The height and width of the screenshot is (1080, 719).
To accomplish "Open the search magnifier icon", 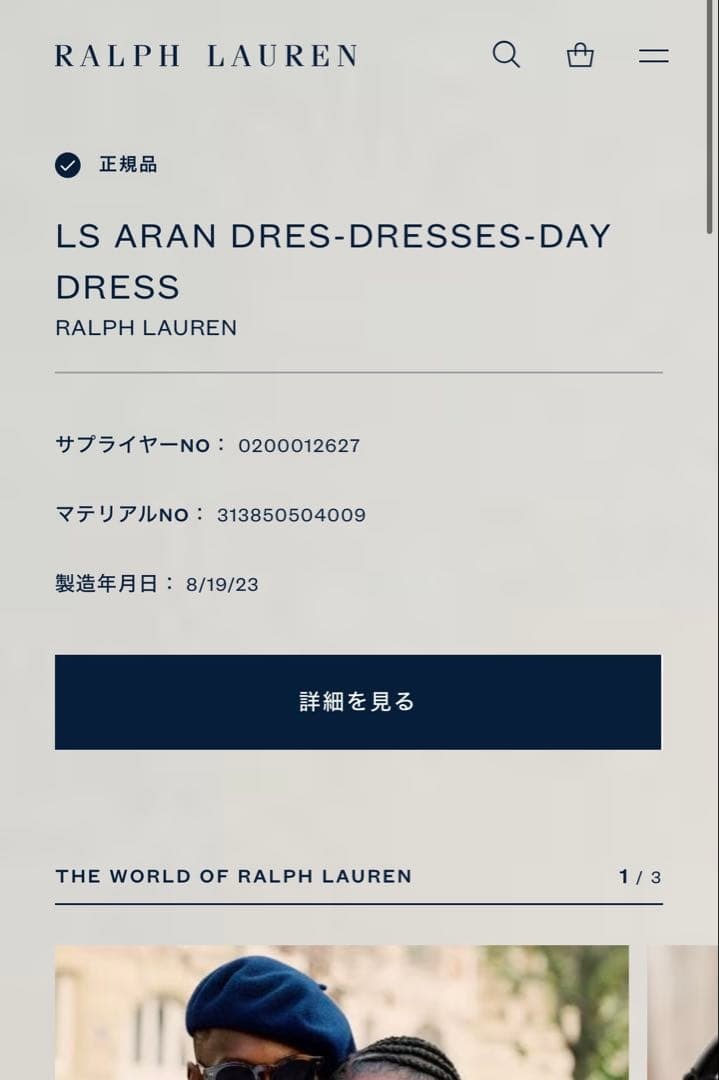I will pos(506,55).
